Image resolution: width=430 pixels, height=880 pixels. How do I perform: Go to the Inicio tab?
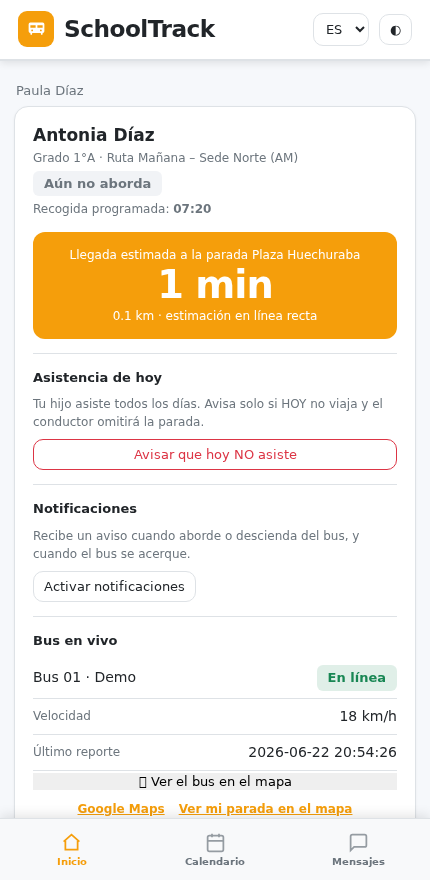click(72, 850)
